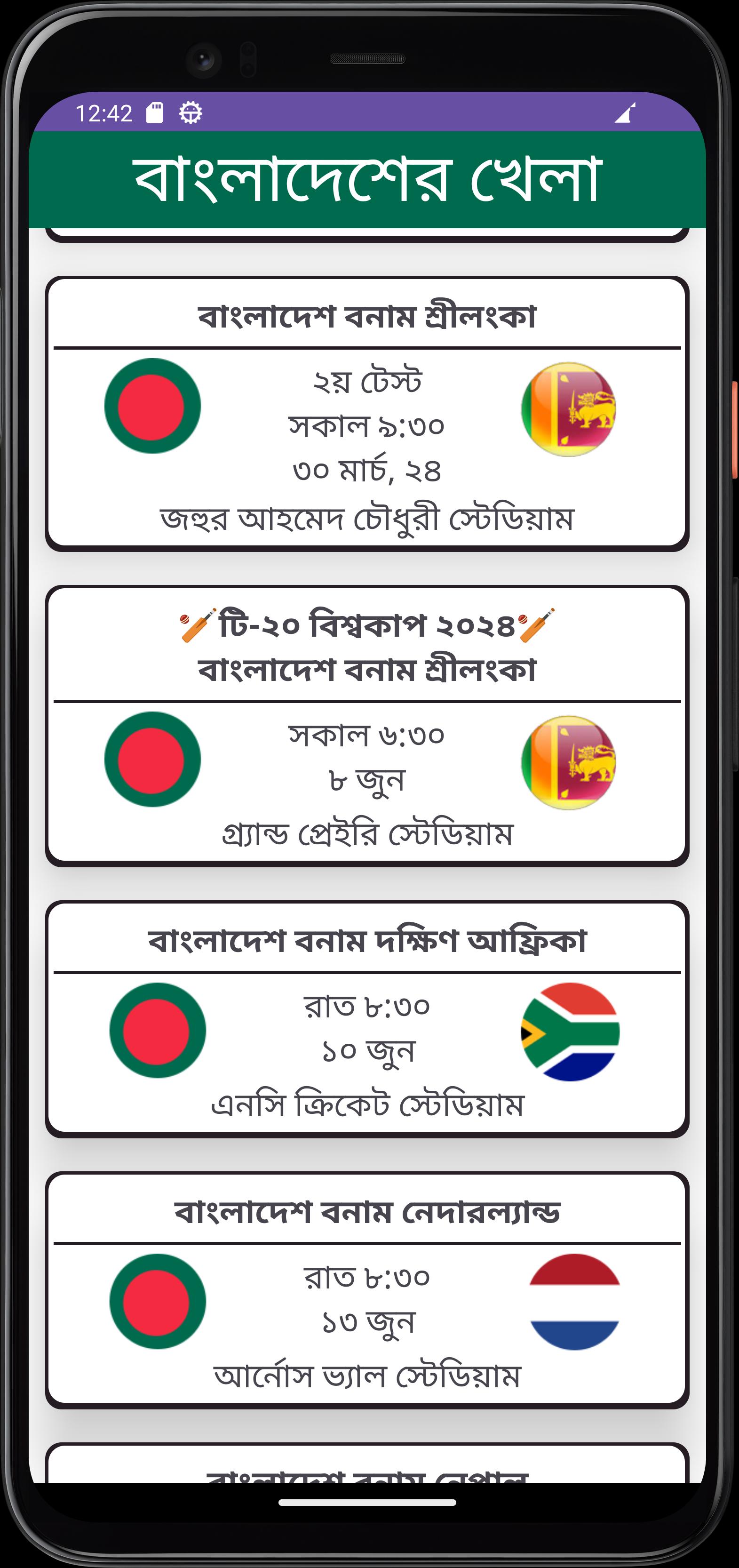Open the T-20 World Cup 2024 Sri Lanka match card
The width and height of the screenshot is (739, 1568).
click(x=367, y=726)
